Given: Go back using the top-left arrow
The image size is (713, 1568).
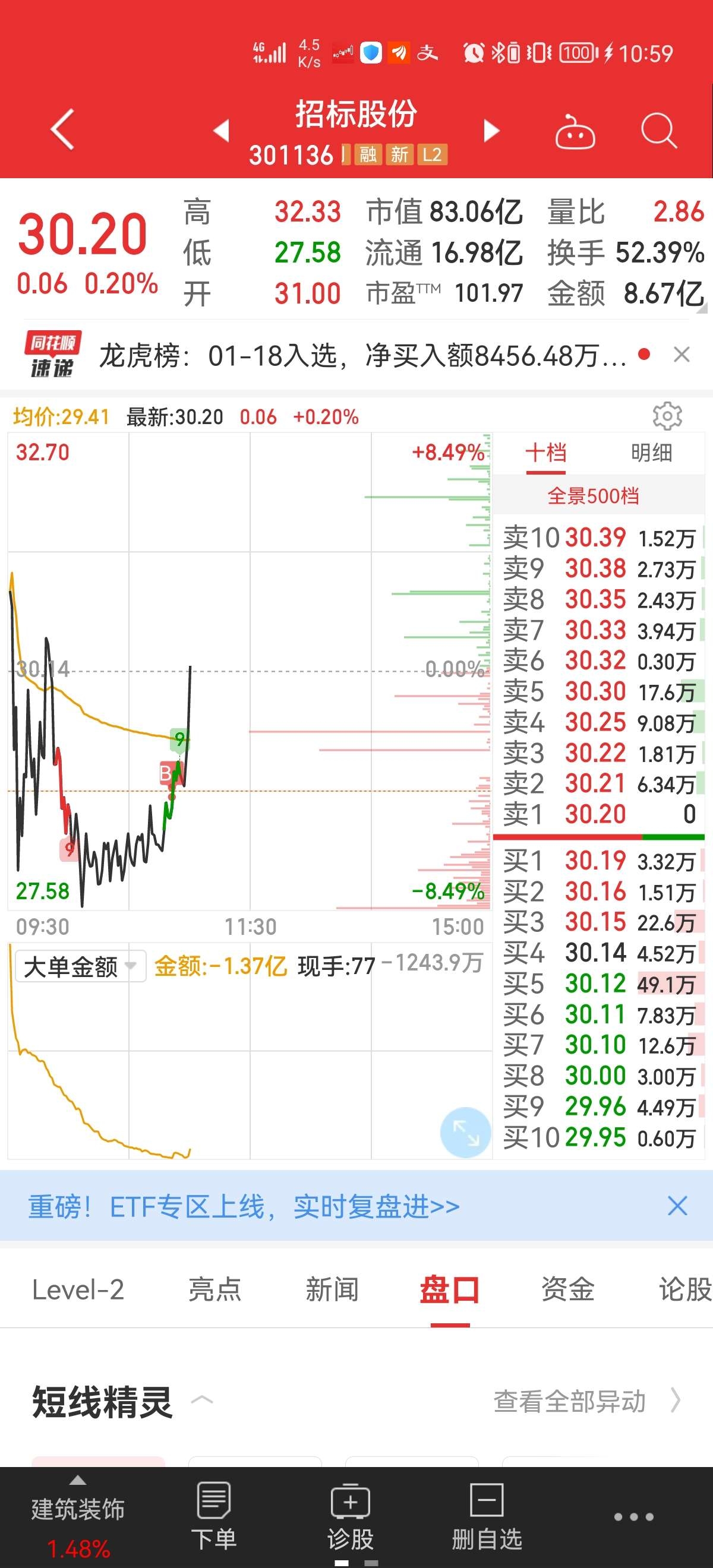Looking at the screenshot, I should 62,129.
